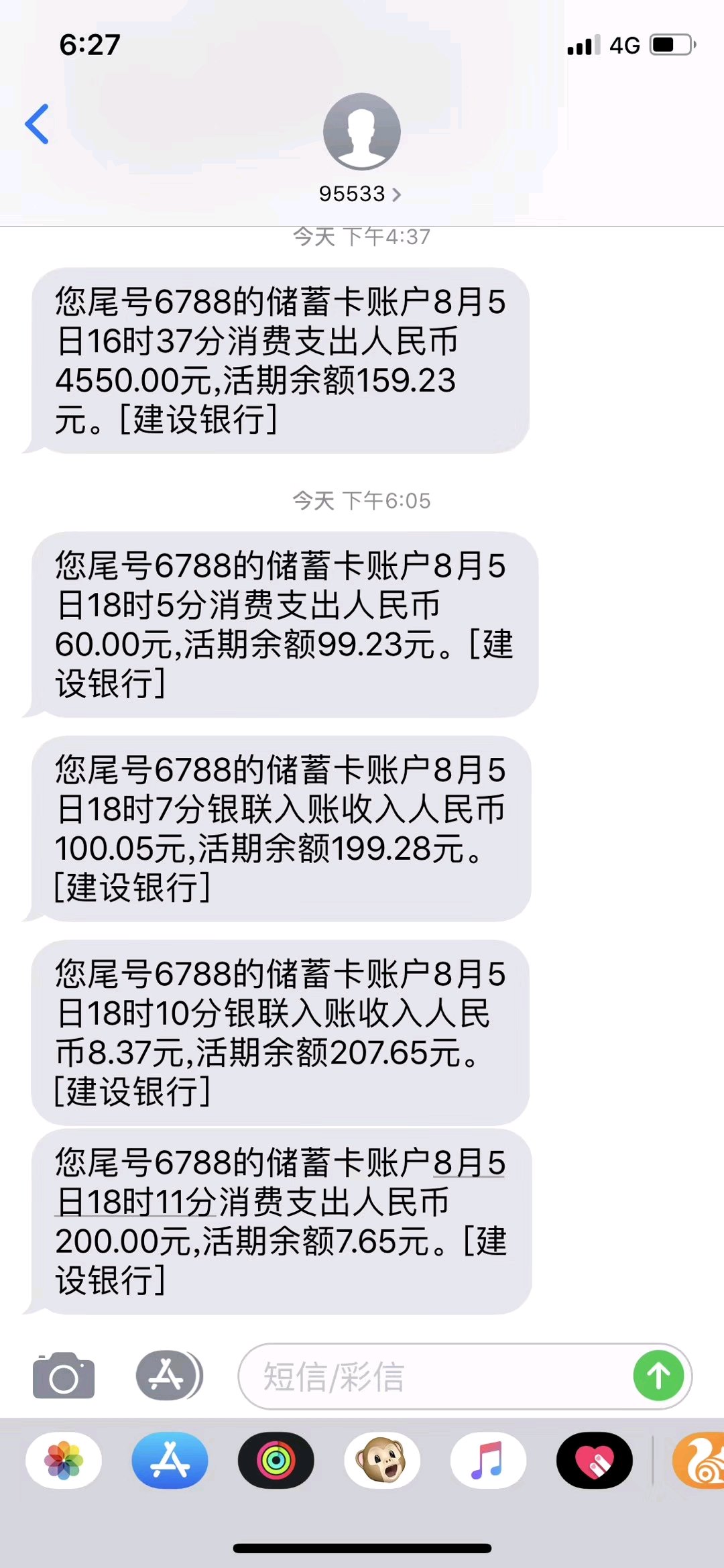This screenshot has height=1568, width=724.
Task: Open the Activity rings app
Action: 276,1460
